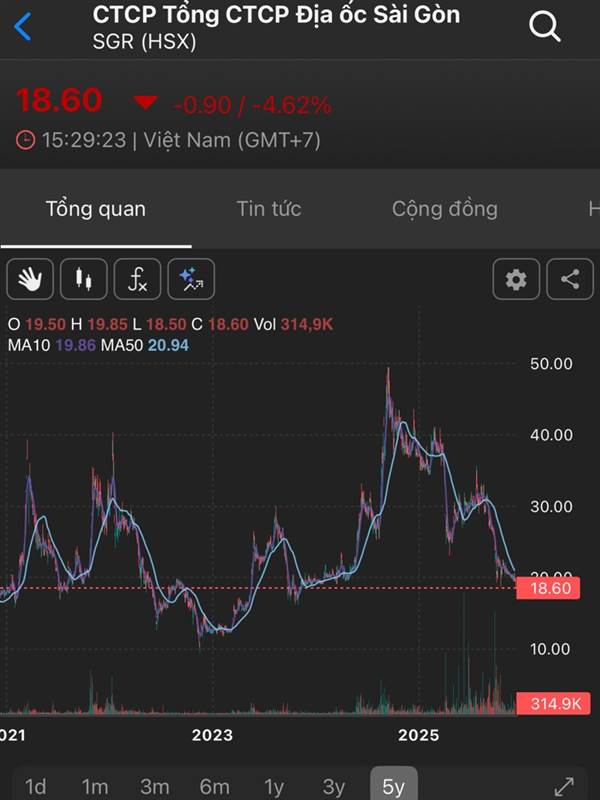The height and width of the screenshot is (800, 600).
Task: Open the search magnifier
Action: click(544, 27)
